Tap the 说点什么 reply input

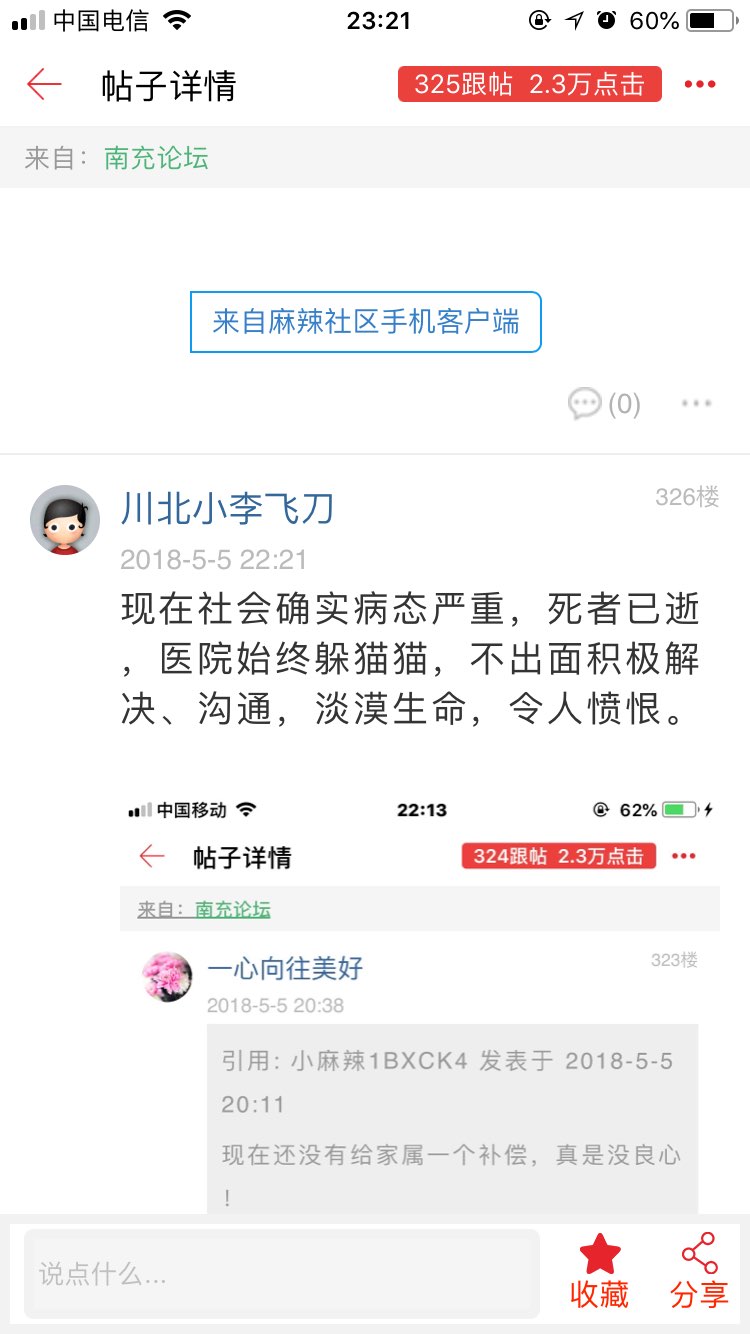point(282,1273)
